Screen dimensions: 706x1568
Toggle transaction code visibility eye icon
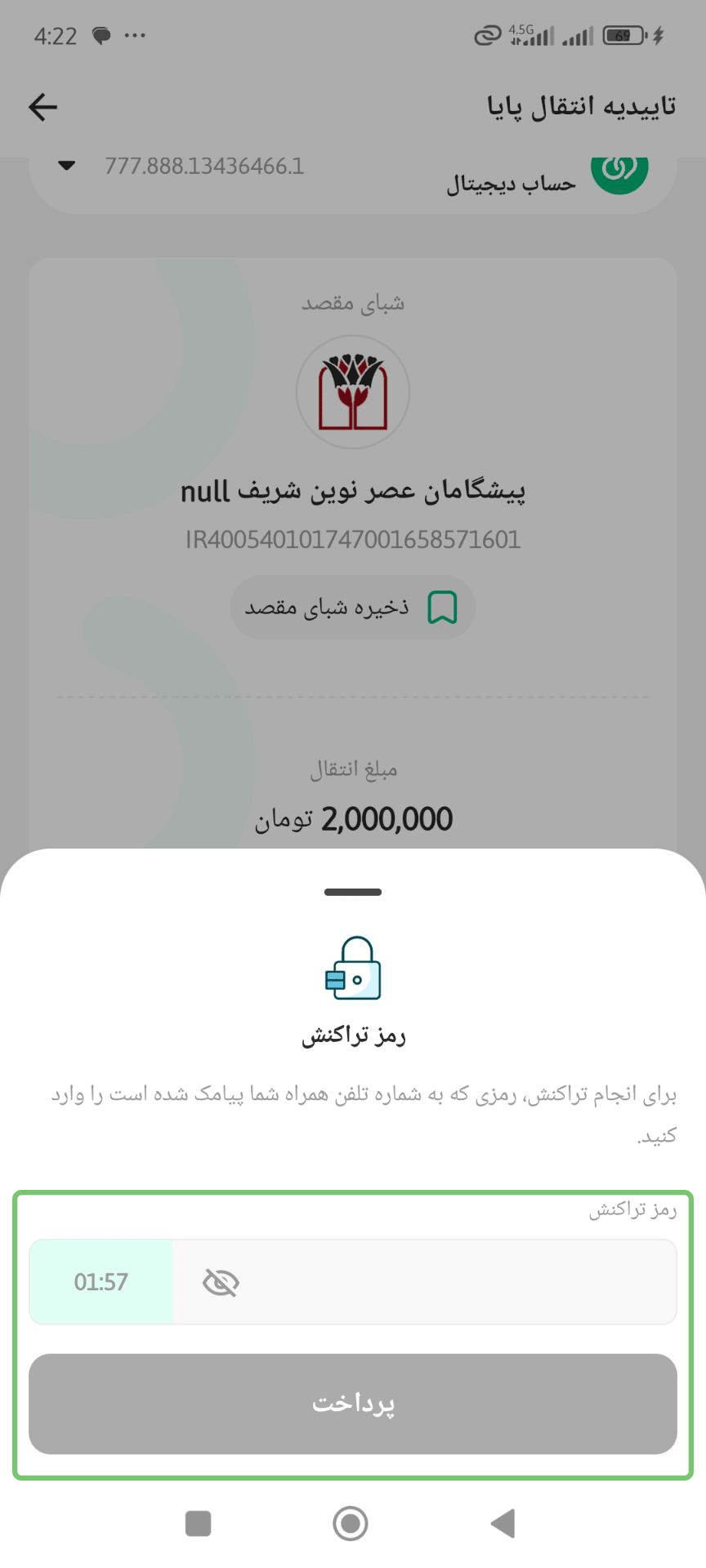point(220,1282)
